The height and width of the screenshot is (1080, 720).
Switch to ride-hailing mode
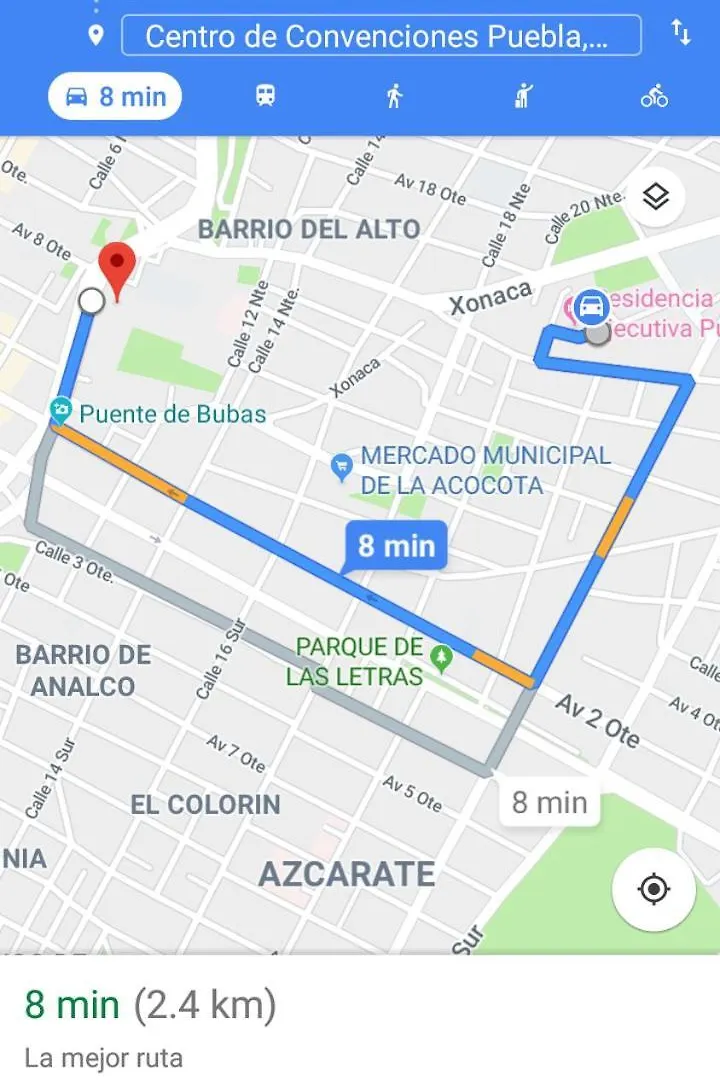pyautogui.click(x=524, y=96)
